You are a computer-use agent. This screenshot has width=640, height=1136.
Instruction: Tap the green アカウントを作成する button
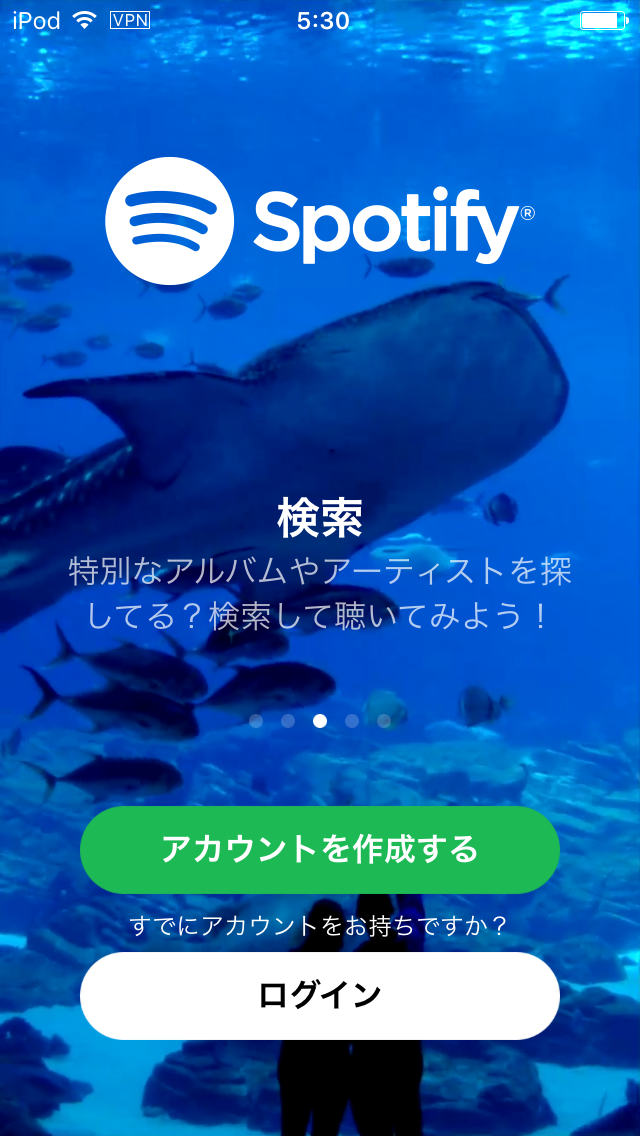[320, 849]
